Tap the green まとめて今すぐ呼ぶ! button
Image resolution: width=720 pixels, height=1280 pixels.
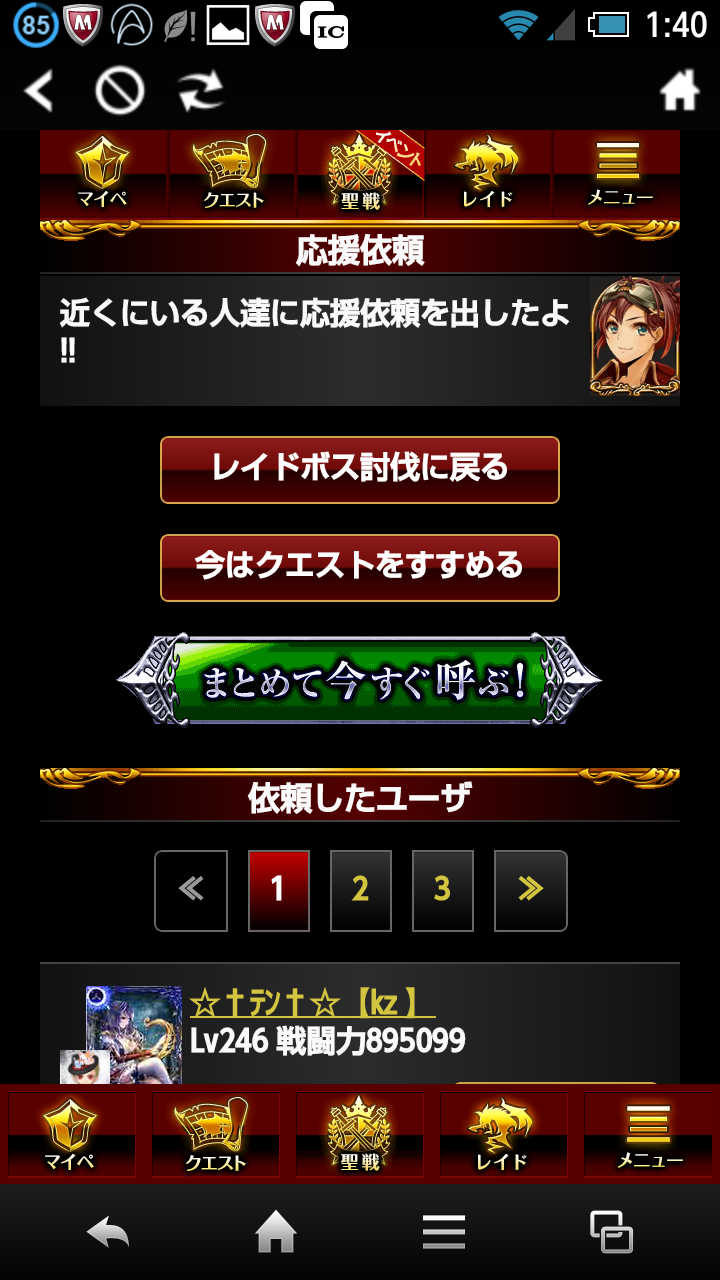pos(360,680)
